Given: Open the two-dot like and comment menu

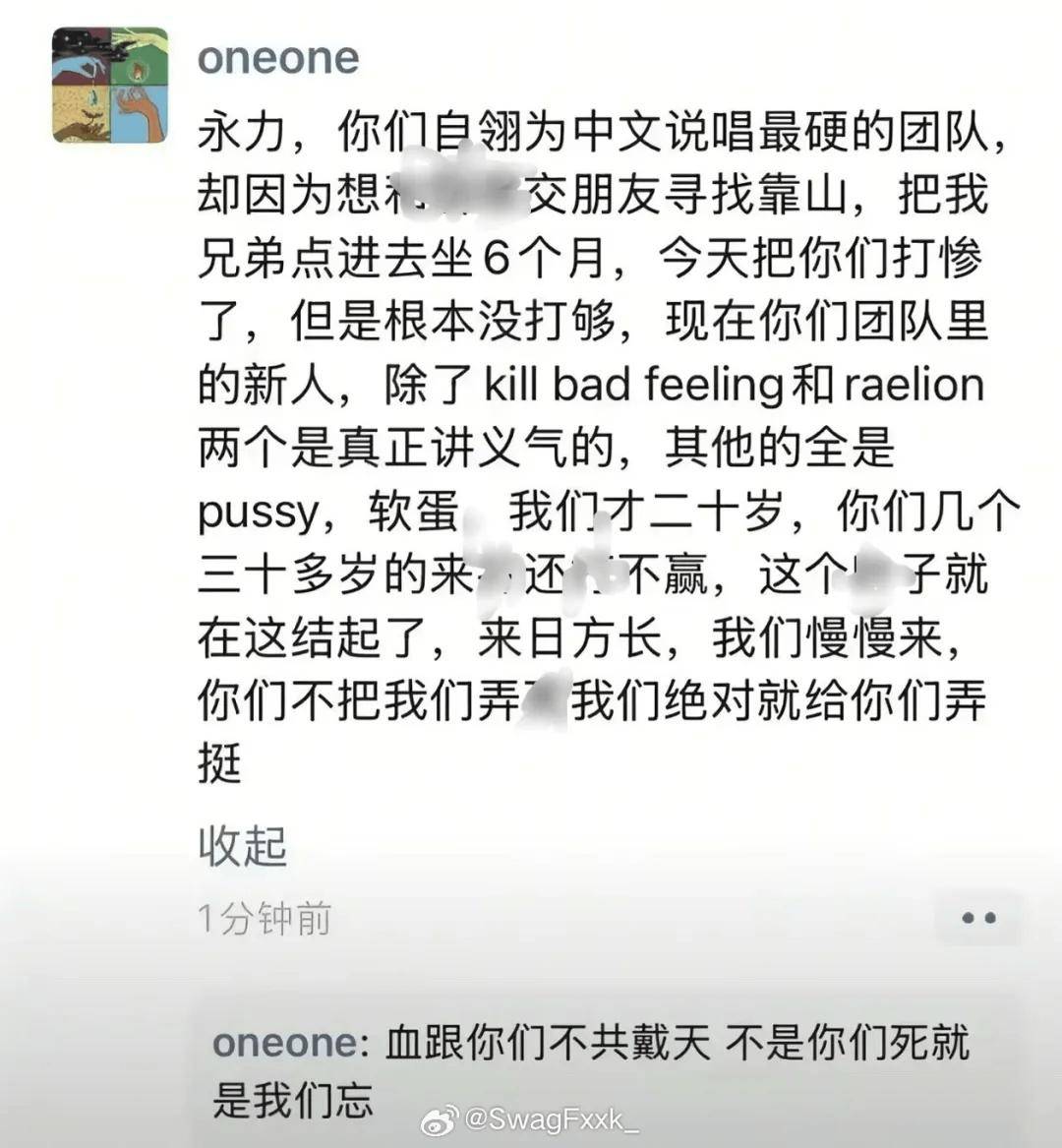Looking at the screenshot, I should 977,919.
